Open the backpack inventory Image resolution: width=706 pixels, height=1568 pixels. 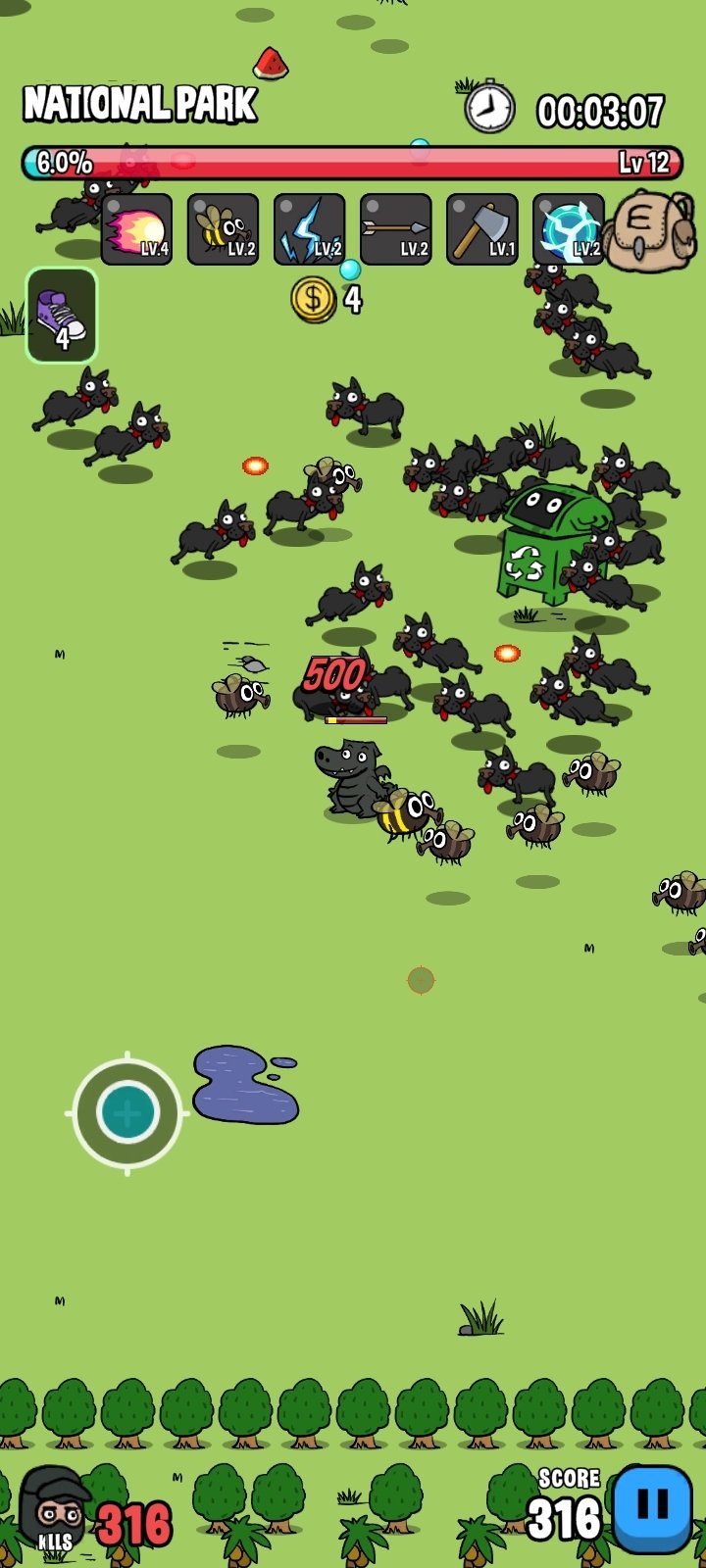pyautogui.click(x=651, y=231)
